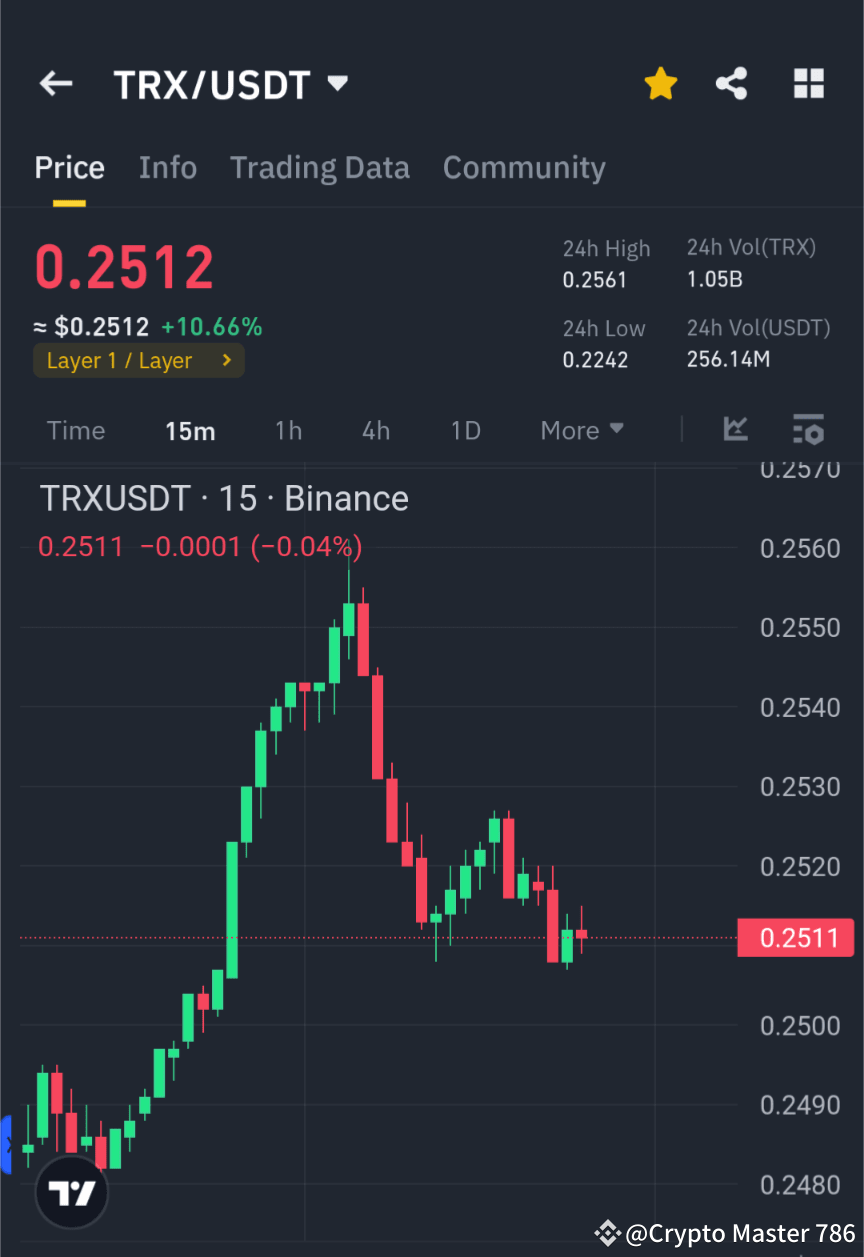Tap the +10.66% change percentage
Viewport: 864px width, 1257px height.
[264, 326]
